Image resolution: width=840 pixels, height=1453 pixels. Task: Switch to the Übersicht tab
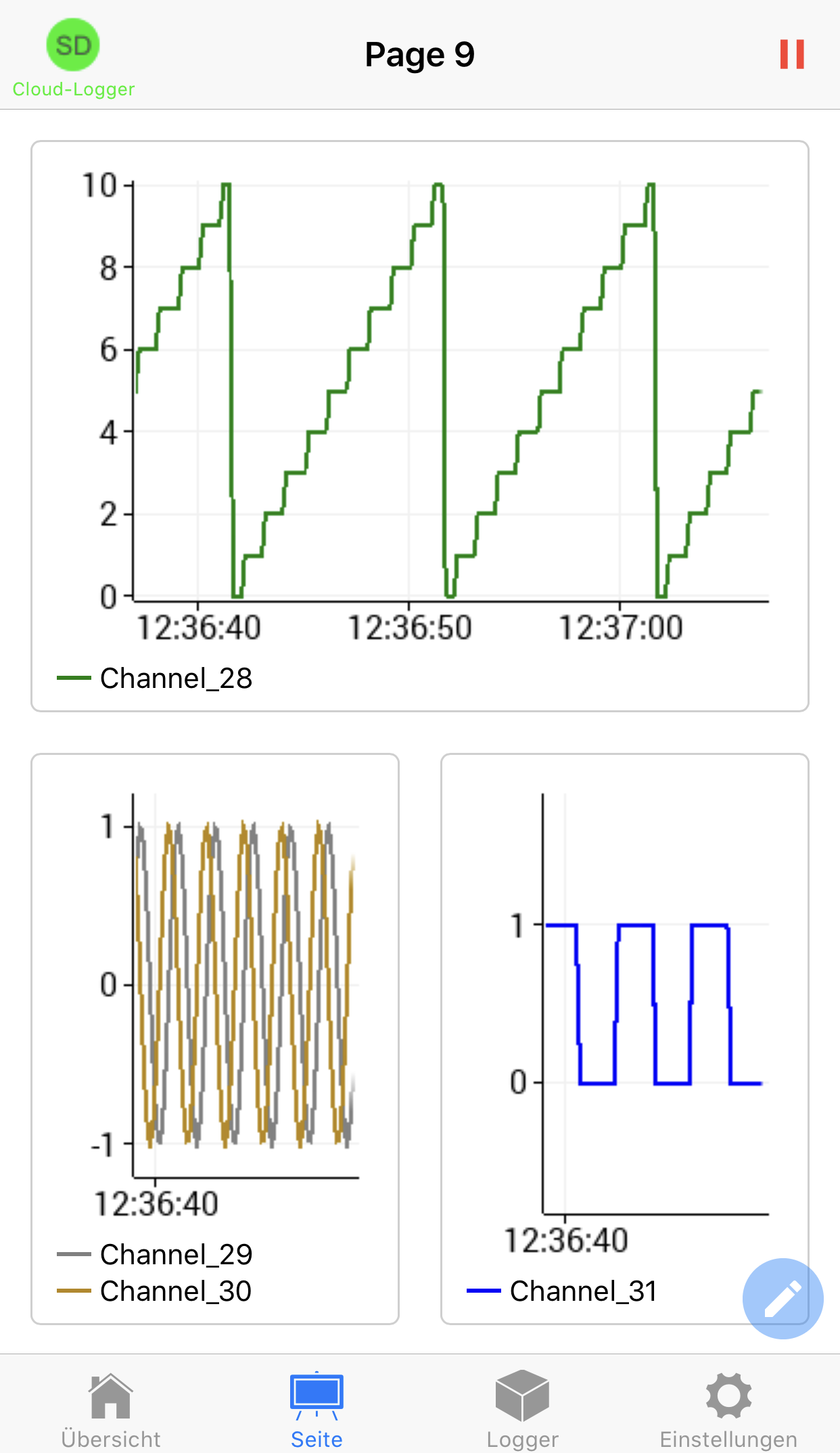[x=111, y=1410]
